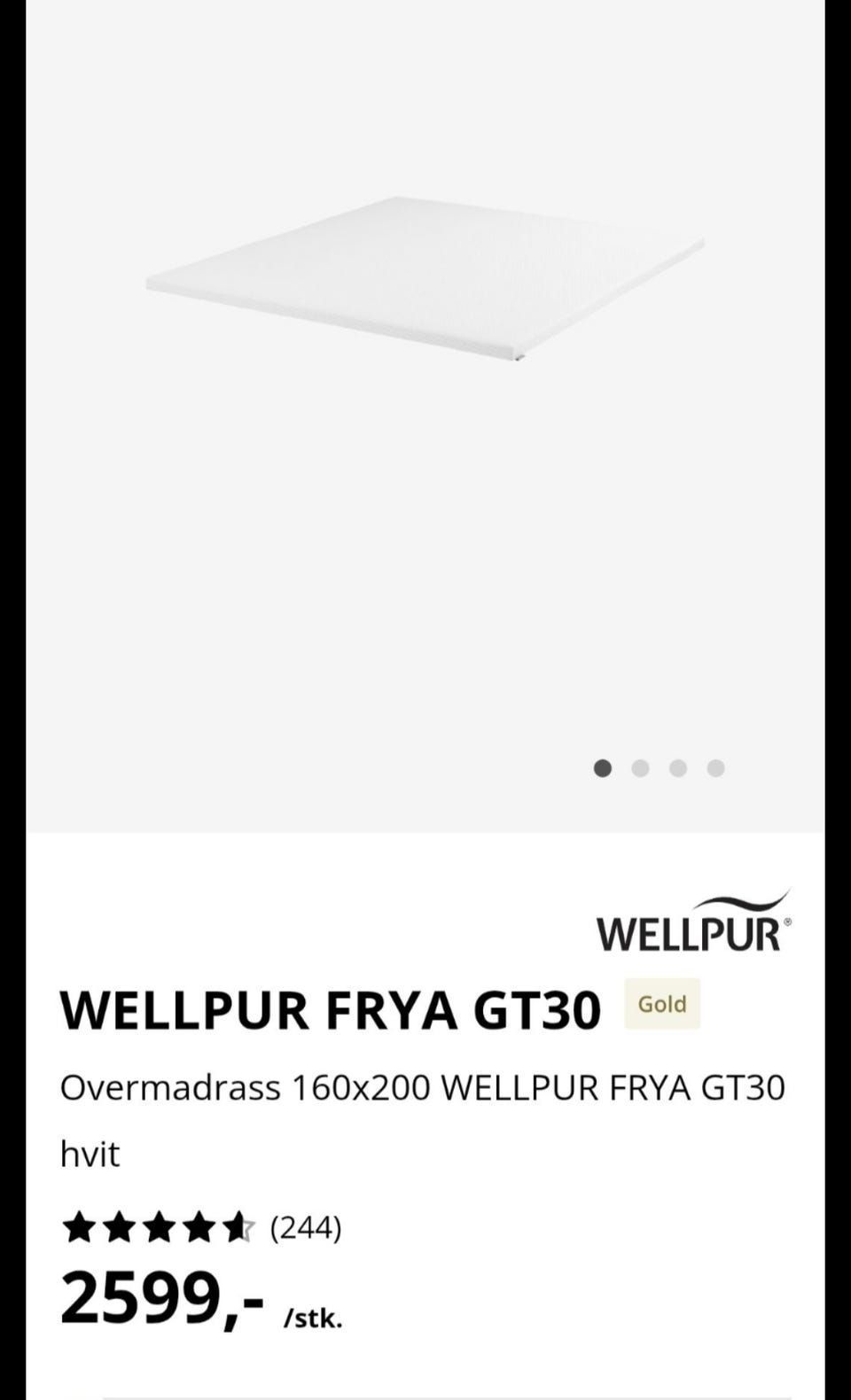Image resolution: width=851 pixels, height=1400 pixels.
Task: Select the first carousel indicator dot
Action: (x=603, y=768)
